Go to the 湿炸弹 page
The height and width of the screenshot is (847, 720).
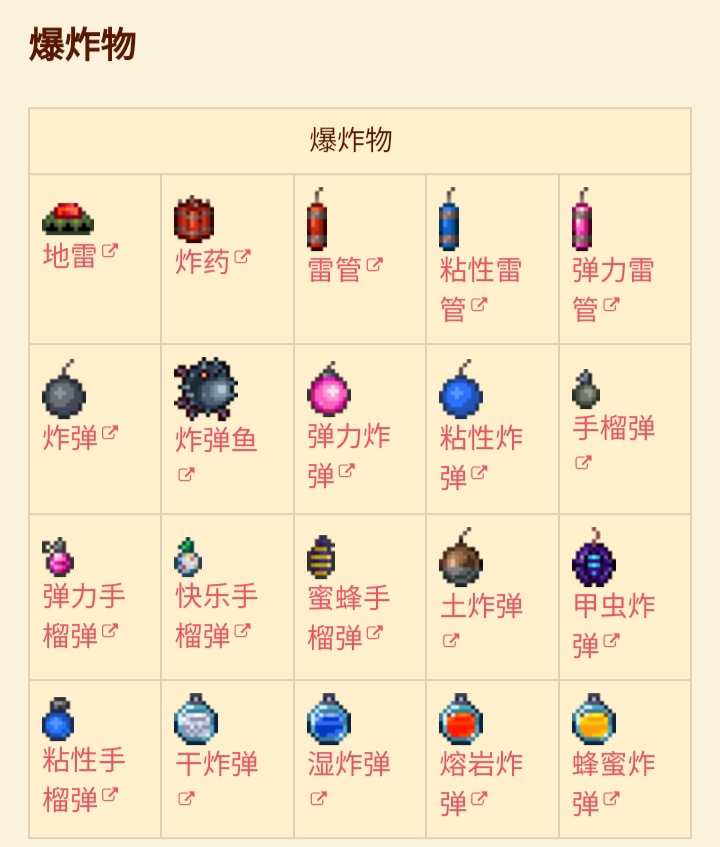(x=348, y=765)
